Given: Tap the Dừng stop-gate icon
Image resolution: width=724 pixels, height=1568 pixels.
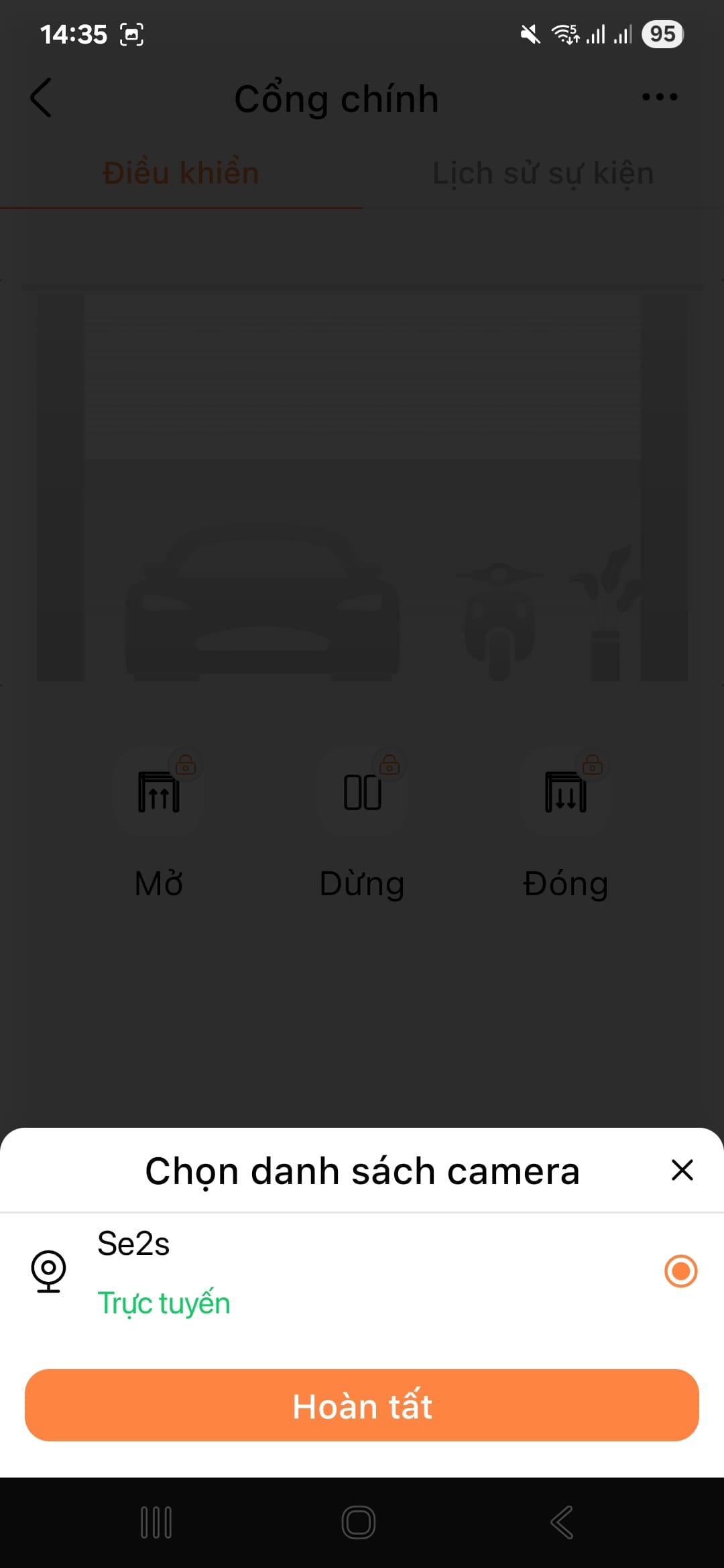Looking at the screenshot, I should [362, 791].
